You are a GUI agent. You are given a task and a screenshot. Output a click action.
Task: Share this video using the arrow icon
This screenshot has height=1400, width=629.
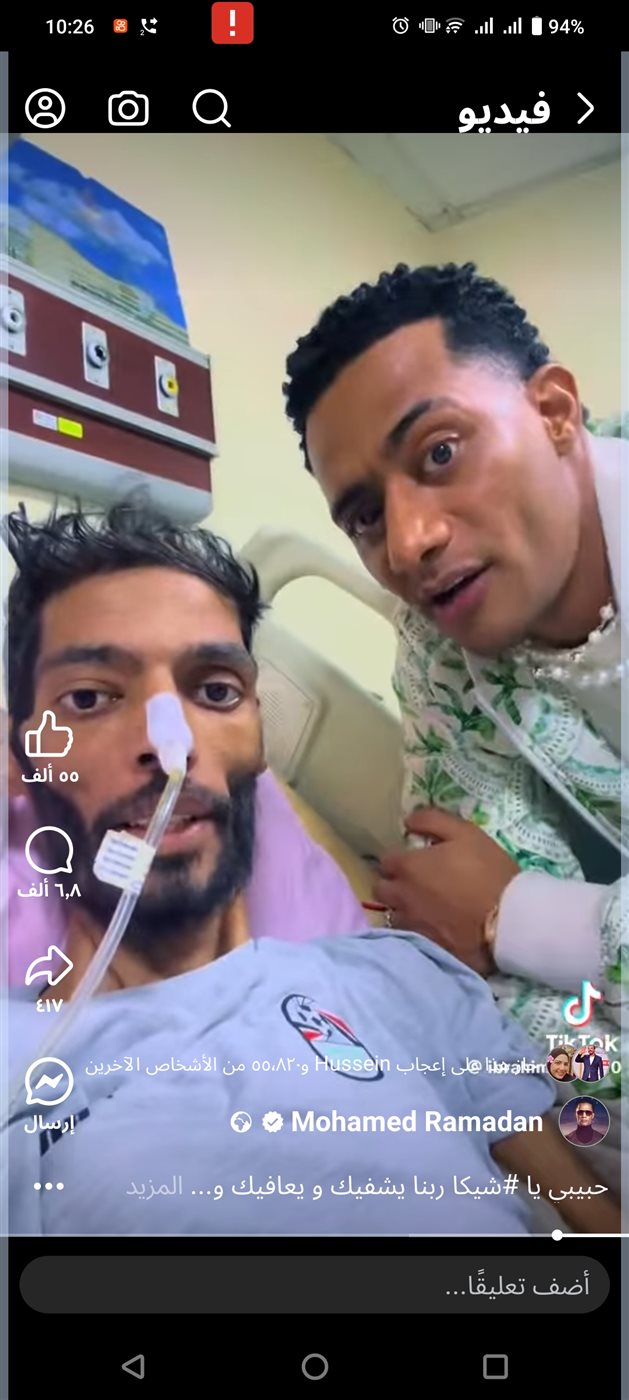[48, 967]
